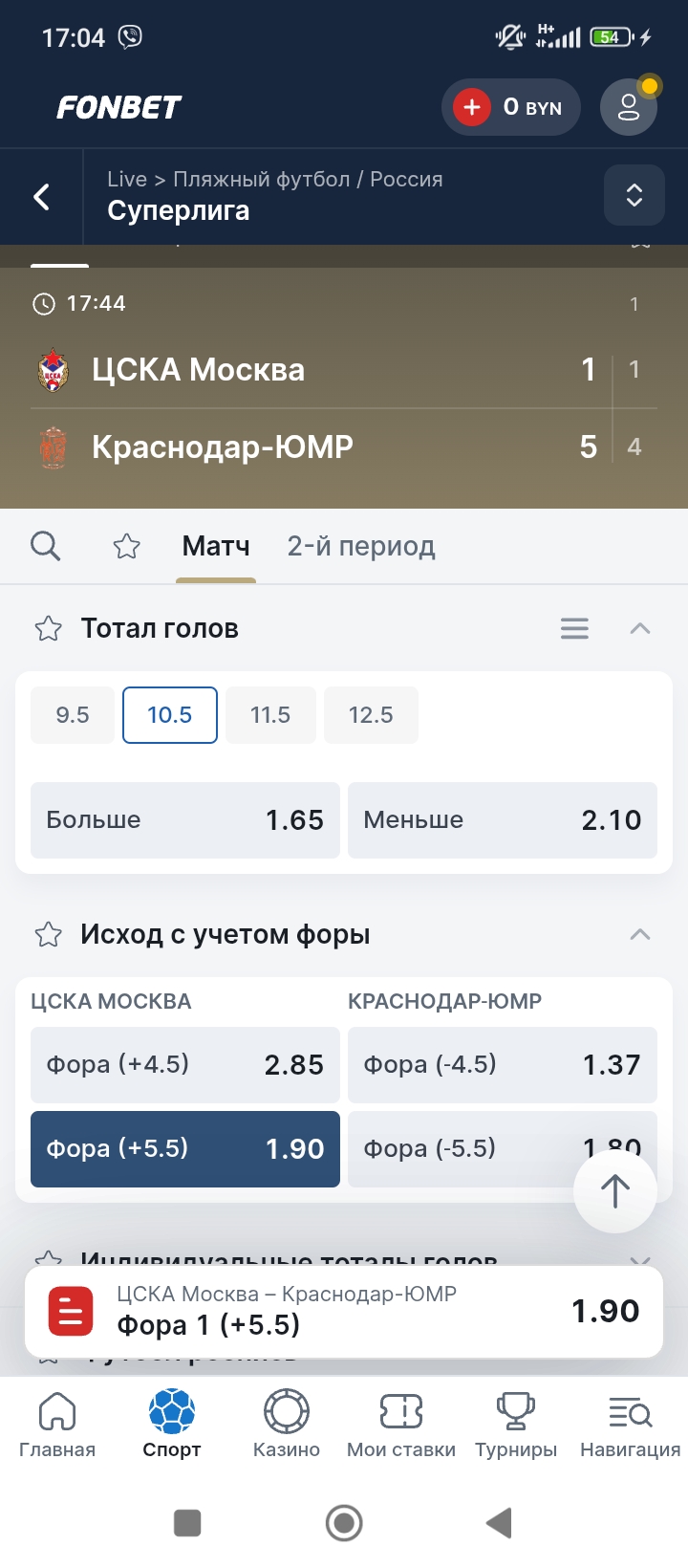Open match switcher chevrons in header

pos(634,195)
